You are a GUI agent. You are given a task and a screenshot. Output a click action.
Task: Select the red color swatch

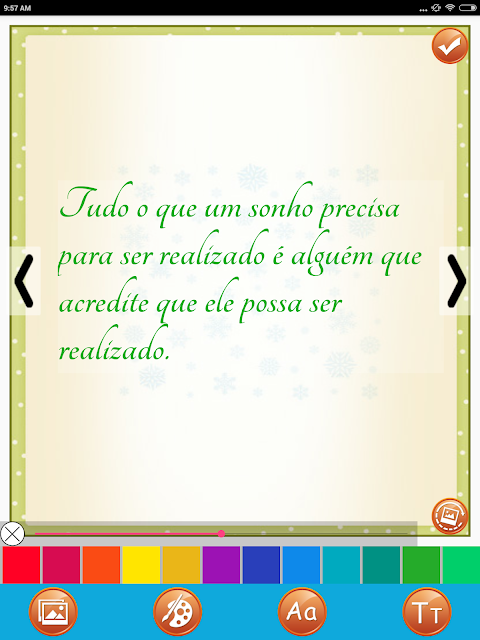tap(21, 565)
